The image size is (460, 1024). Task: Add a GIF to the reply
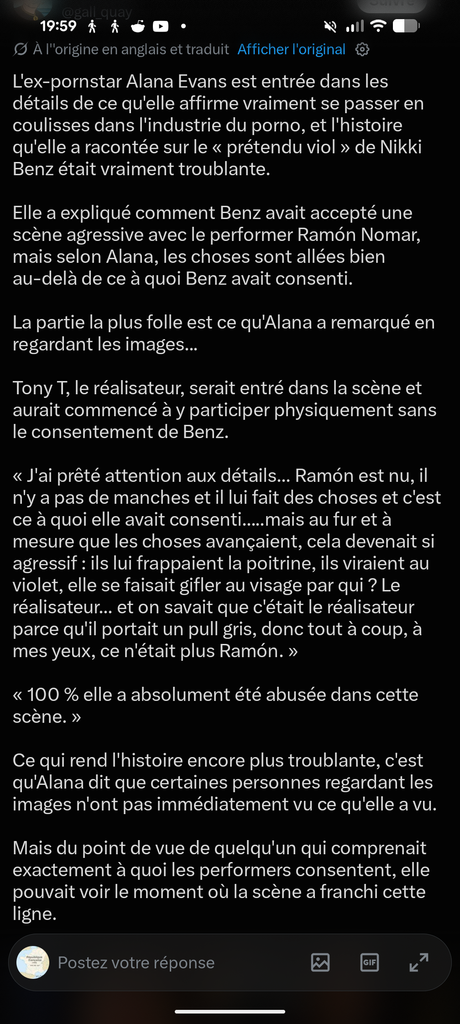click(x=370, y=962)
